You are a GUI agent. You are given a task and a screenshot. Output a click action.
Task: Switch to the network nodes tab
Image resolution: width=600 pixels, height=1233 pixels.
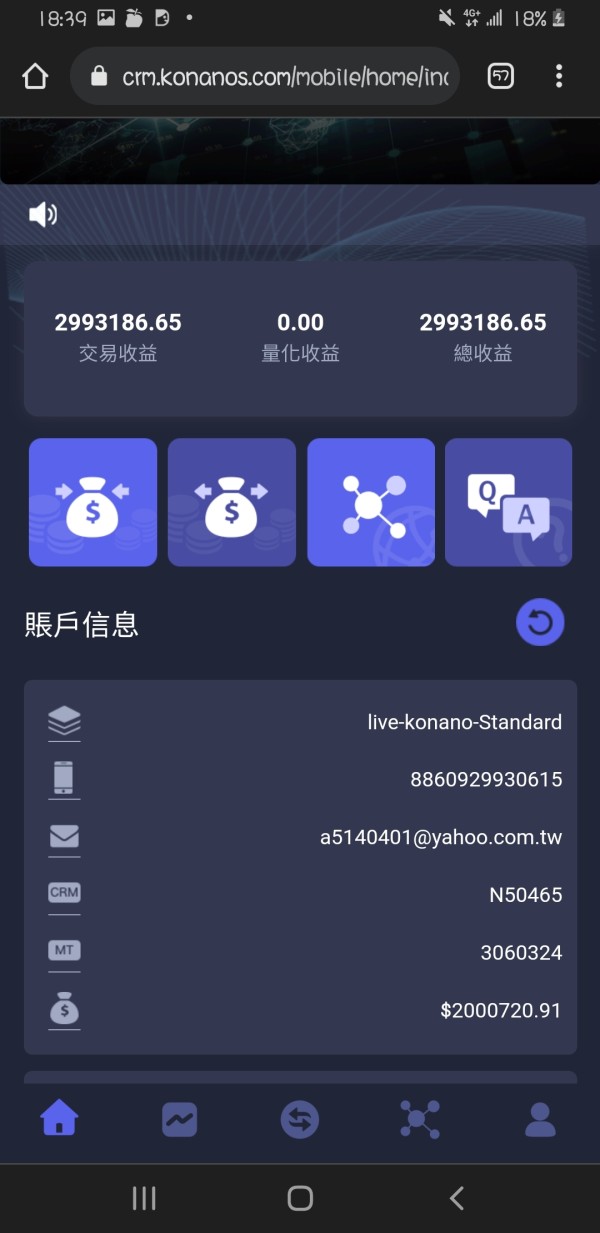click(x=420, y=1119)
